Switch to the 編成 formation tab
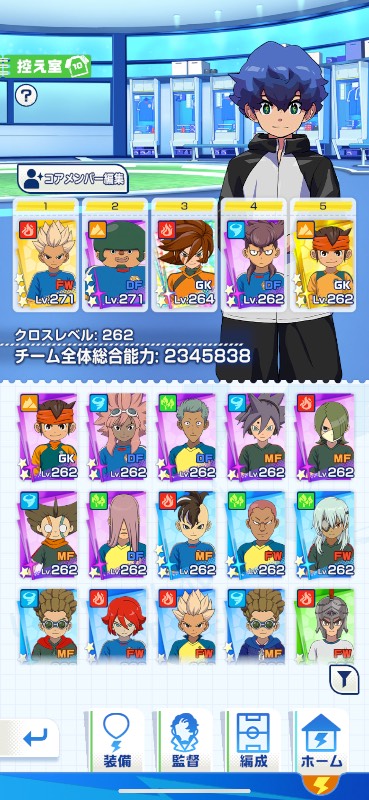This screenshot has height=800, width=369. (x=254, y=741)
